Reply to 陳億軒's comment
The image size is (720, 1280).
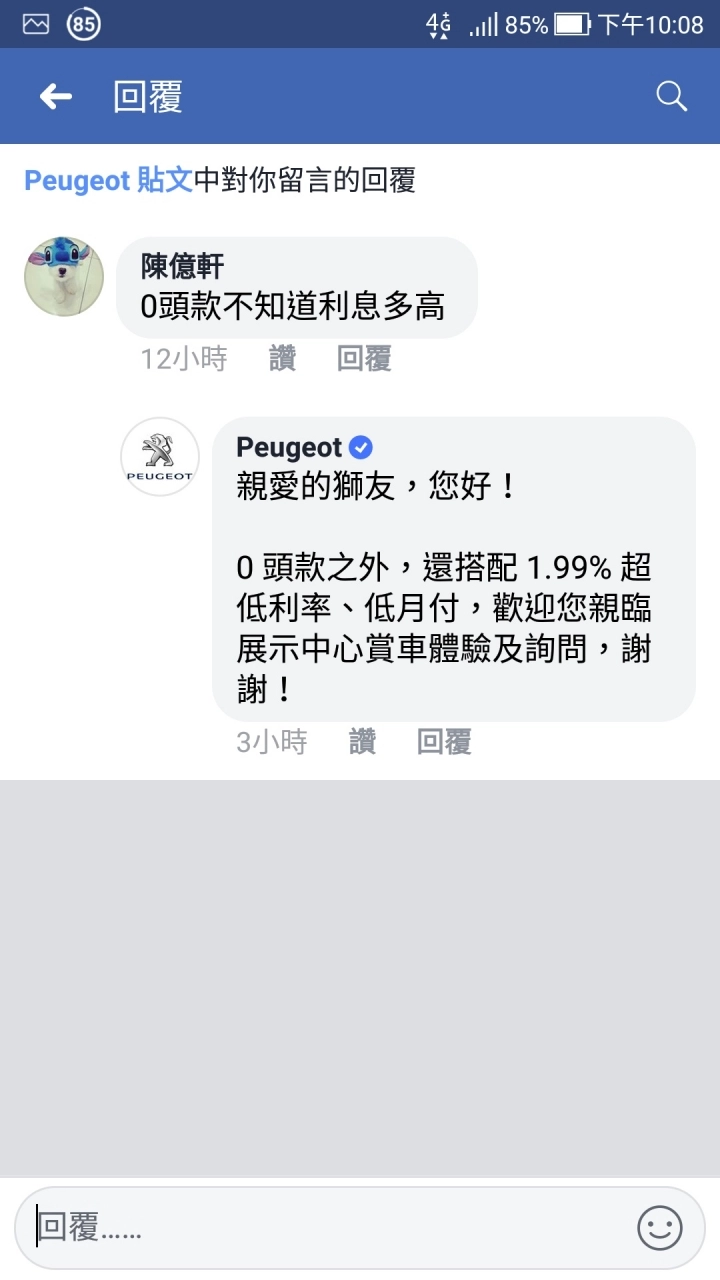point(363,359)
